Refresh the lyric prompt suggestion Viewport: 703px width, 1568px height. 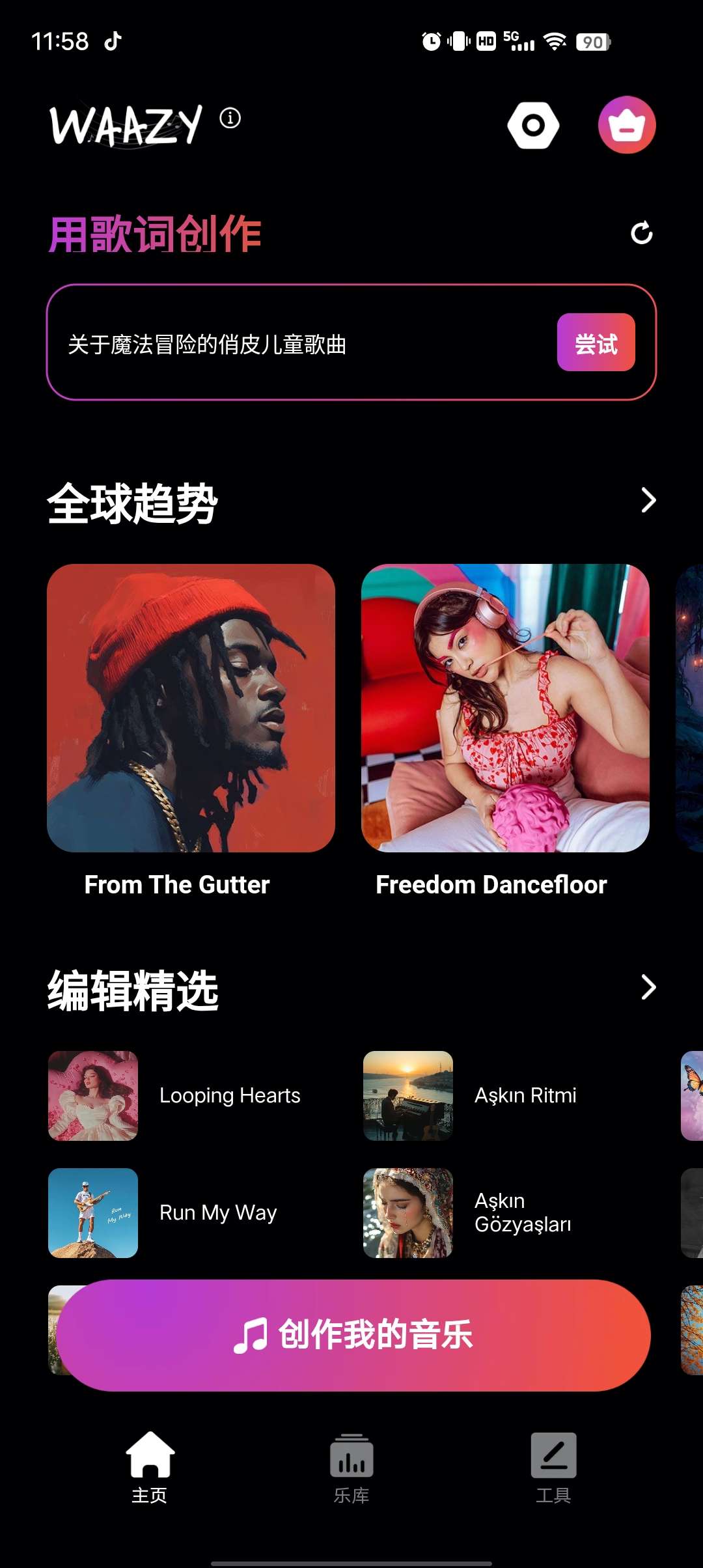(642, 234)
